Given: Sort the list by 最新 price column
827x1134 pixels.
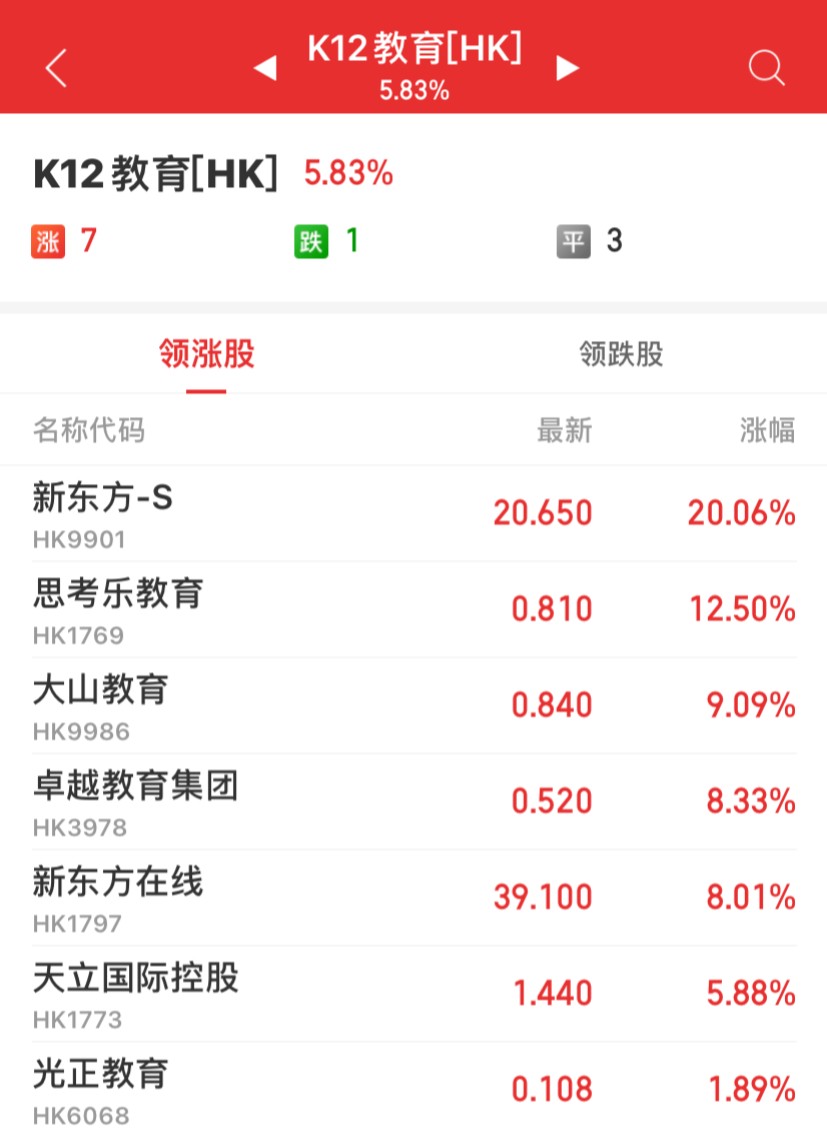Looking at the screenshot, I should [x=564, y=431].
